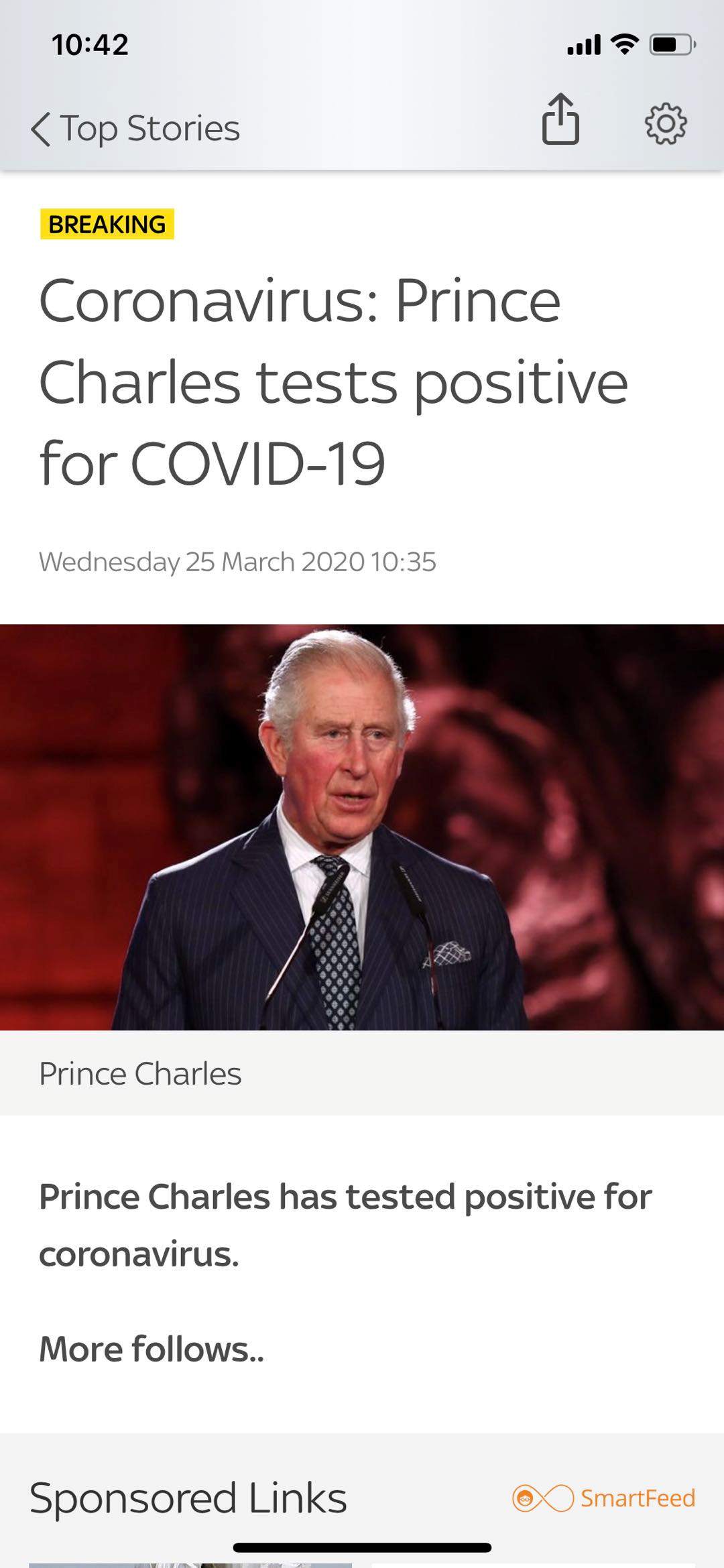Open the SmartFeed link
The image size is (724, 1568).
[x=604, y=1498]
